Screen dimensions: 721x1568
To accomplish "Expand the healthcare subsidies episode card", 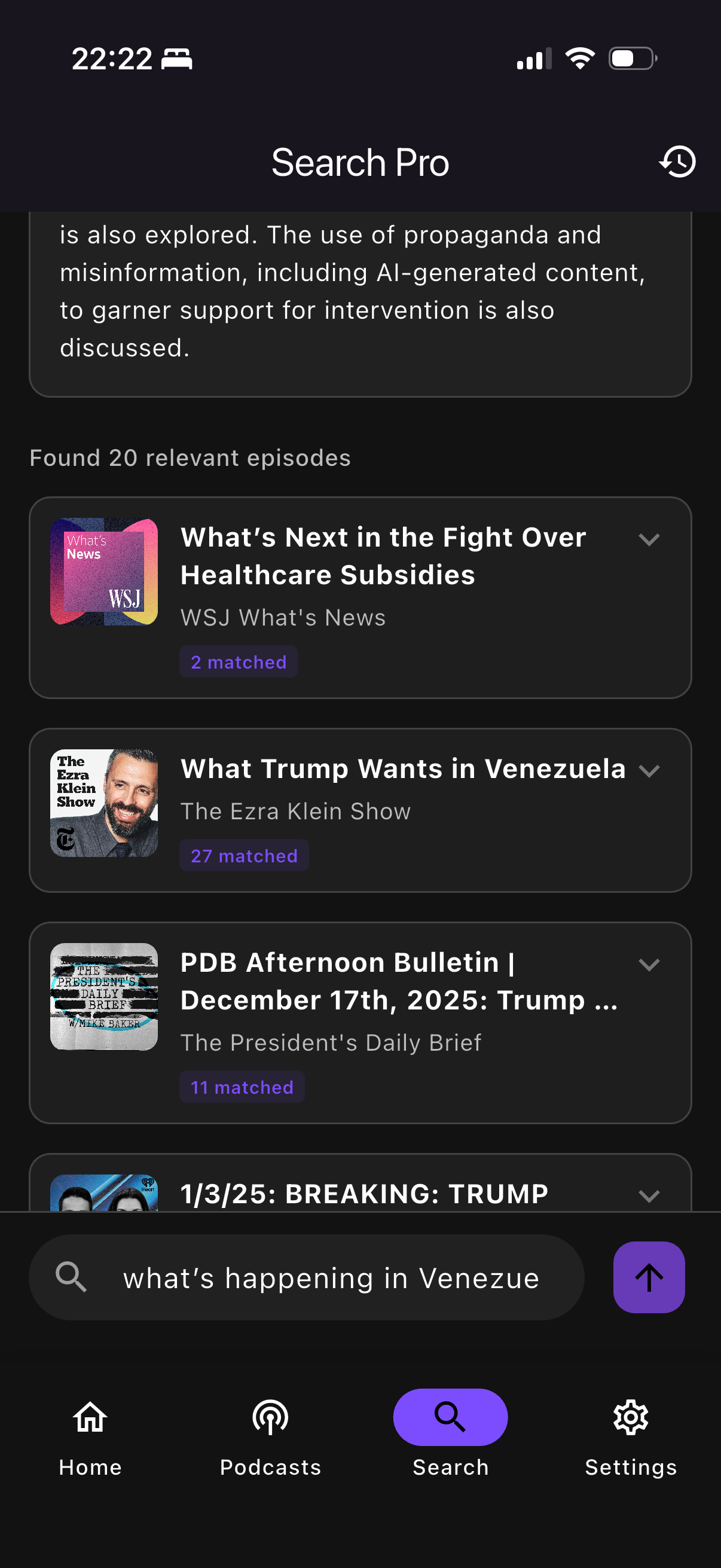I will [x=649, y=539].
